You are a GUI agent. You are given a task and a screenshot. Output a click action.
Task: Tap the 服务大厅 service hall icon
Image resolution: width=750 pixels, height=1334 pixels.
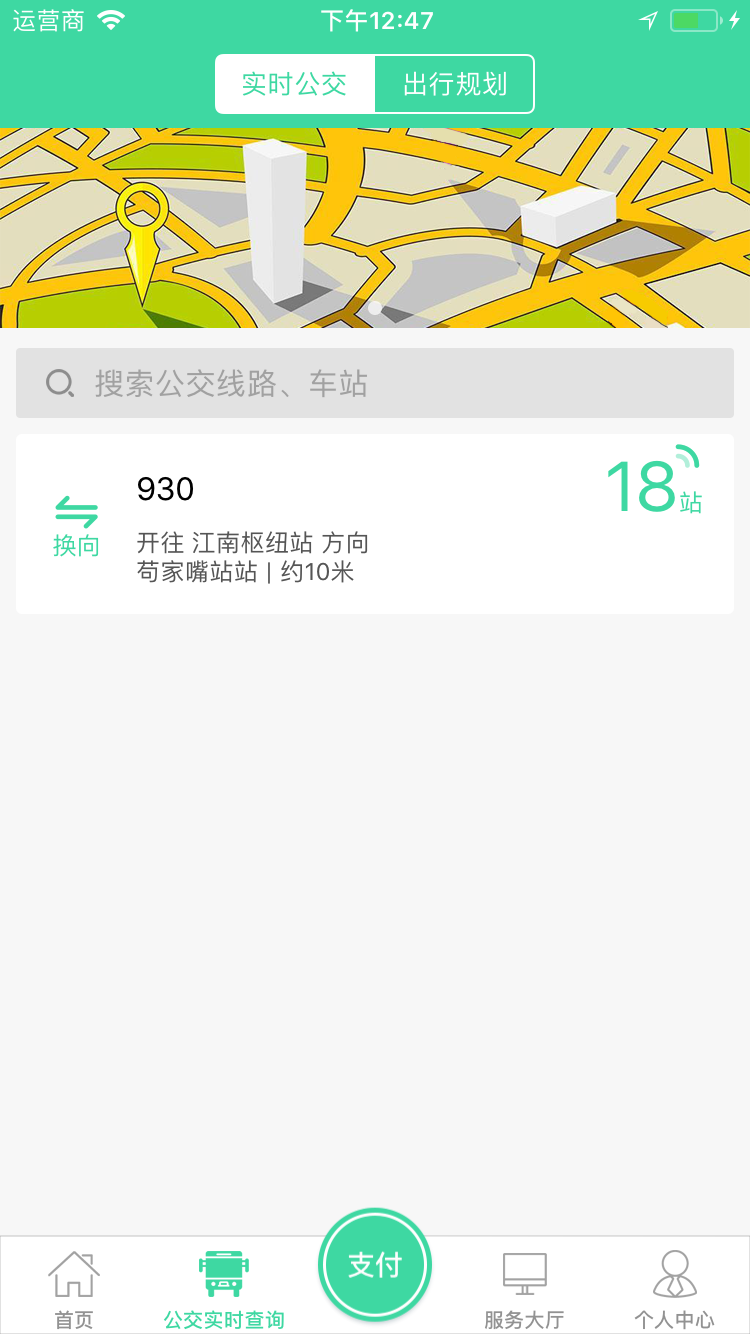pyautogui.click(x=524, y=1270)
